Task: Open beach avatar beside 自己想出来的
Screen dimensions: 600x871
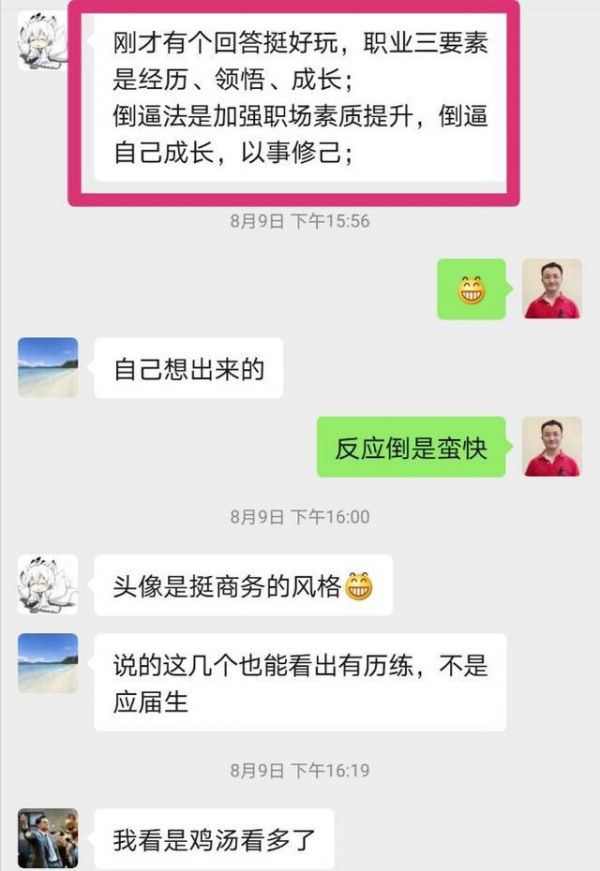Action: click(x=47, y=367)
